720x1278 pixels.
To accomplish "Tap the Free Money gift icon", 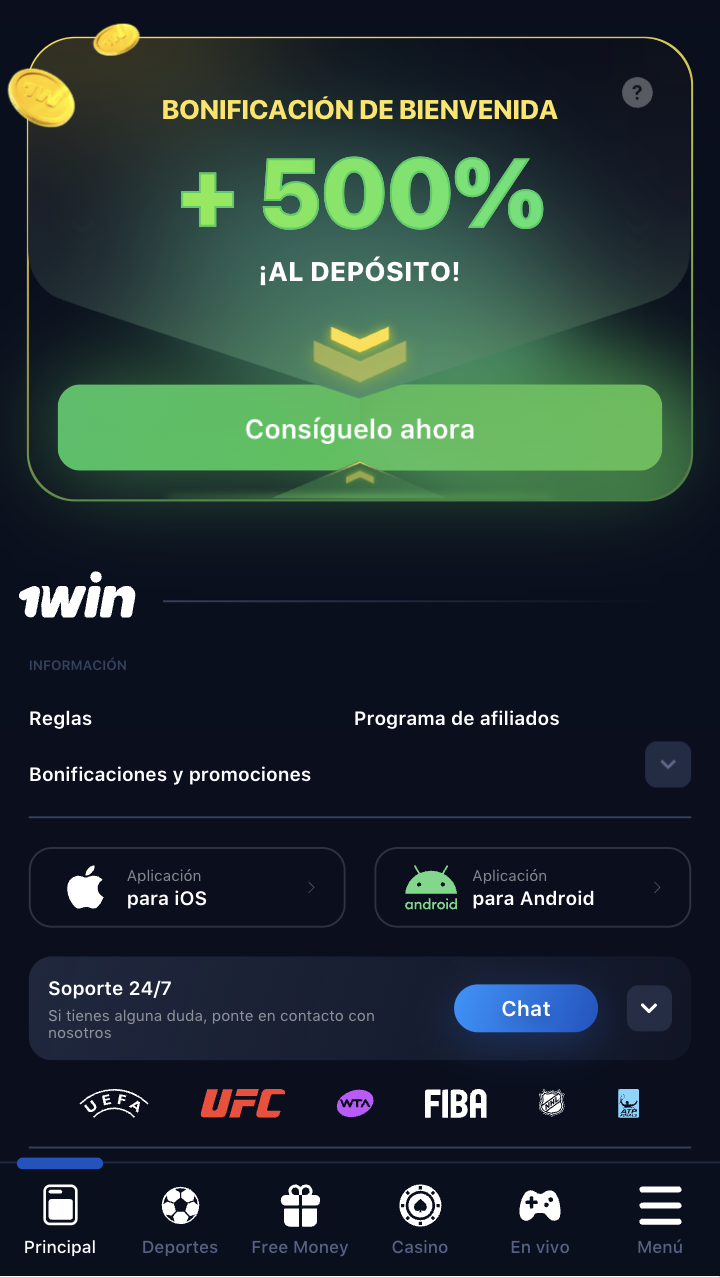I will (300, 1205).
